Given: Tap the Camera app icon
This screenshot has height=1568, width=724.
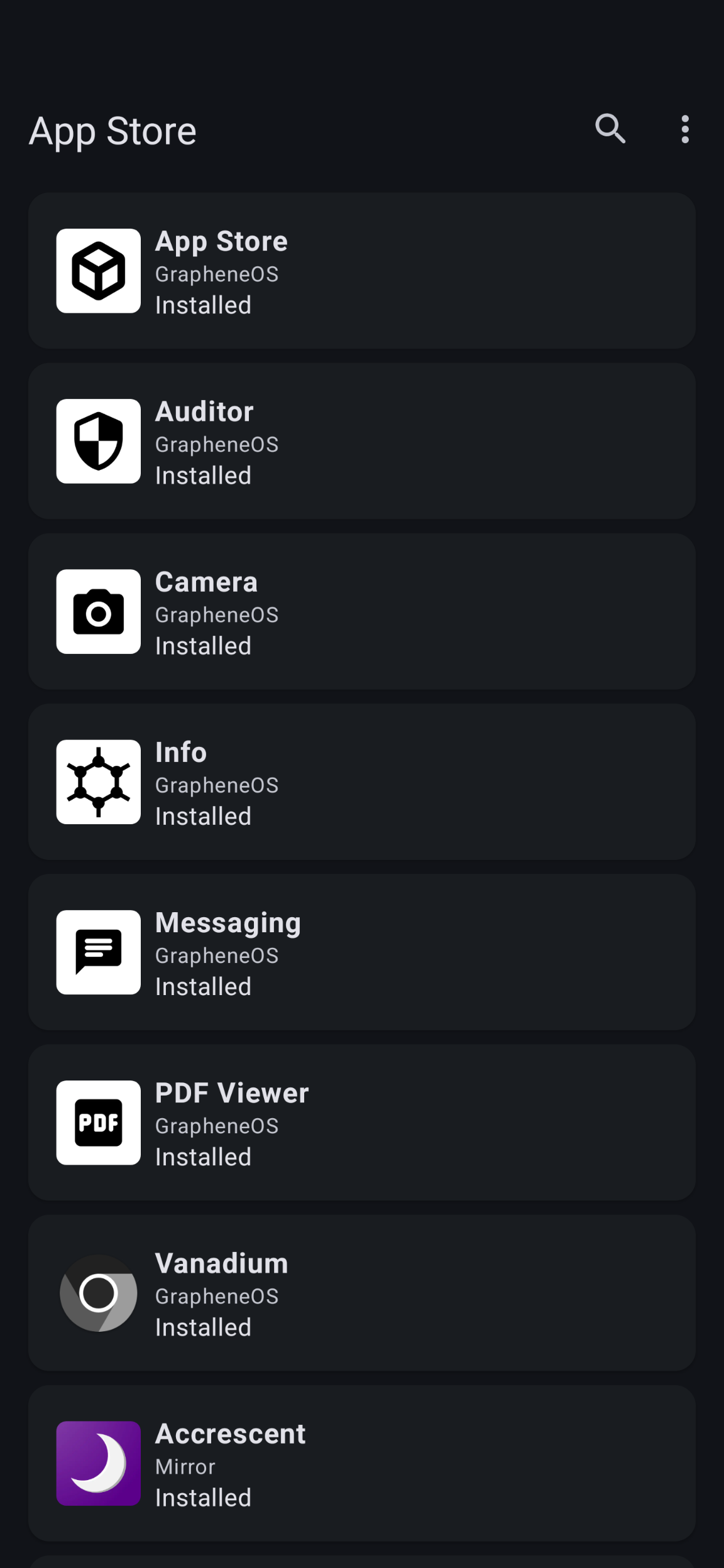Looking at the screenshot, I should [x=98, y=612].
